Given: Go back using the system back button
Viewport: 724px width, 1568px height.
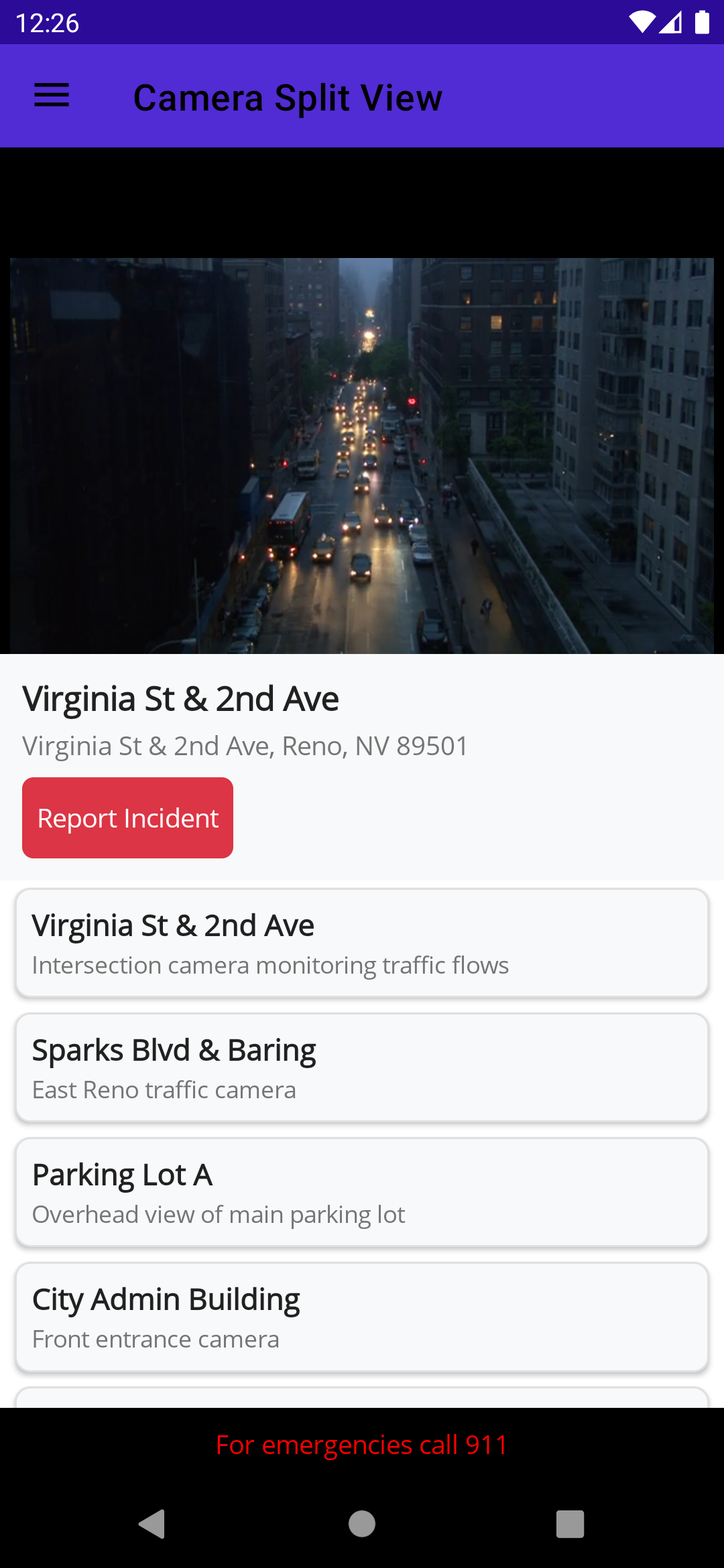Looking at the screenshot, I should coord(153,1524).
